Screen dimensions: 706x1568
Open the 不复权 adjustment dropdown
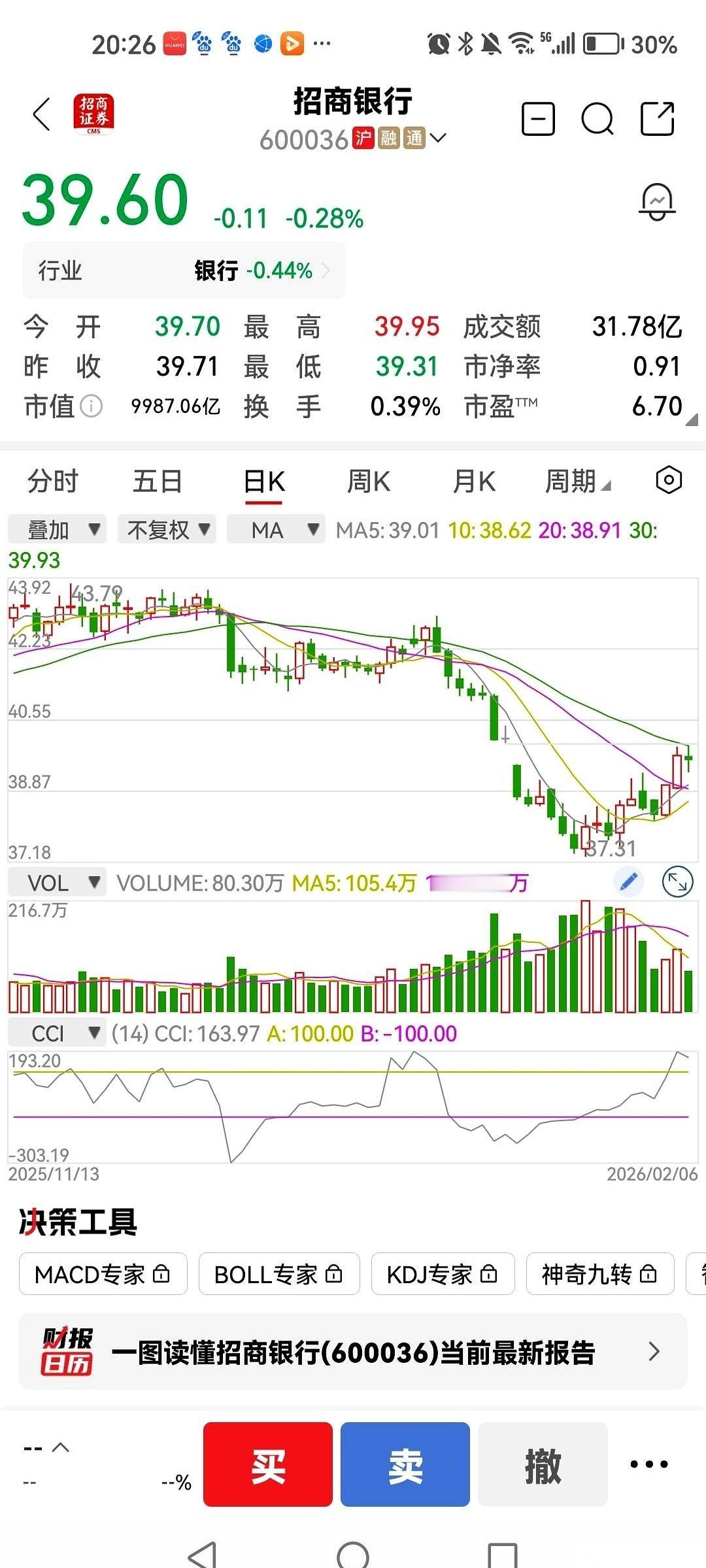click(166, 529)
